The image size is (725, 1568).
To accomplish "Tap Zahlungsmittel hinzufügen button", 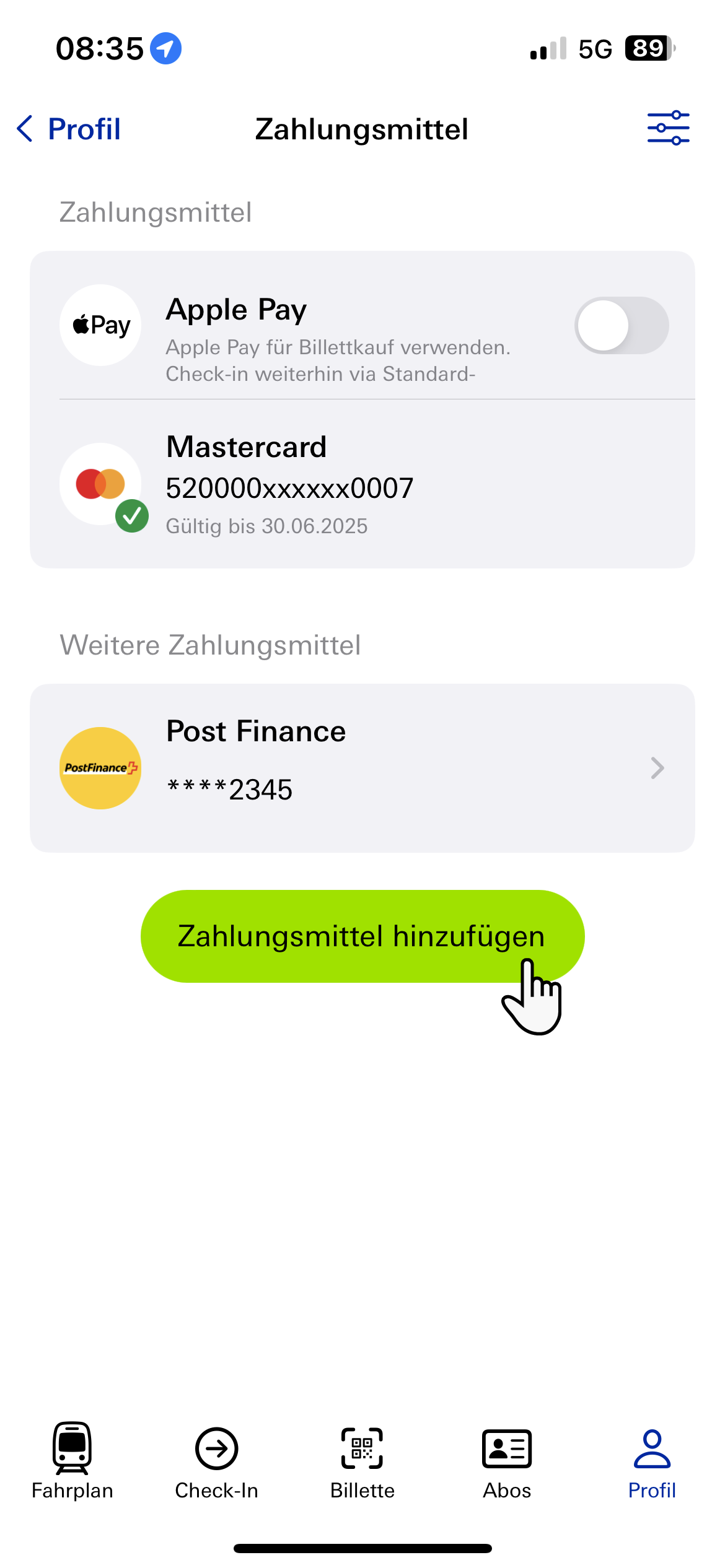I will 362,936.
